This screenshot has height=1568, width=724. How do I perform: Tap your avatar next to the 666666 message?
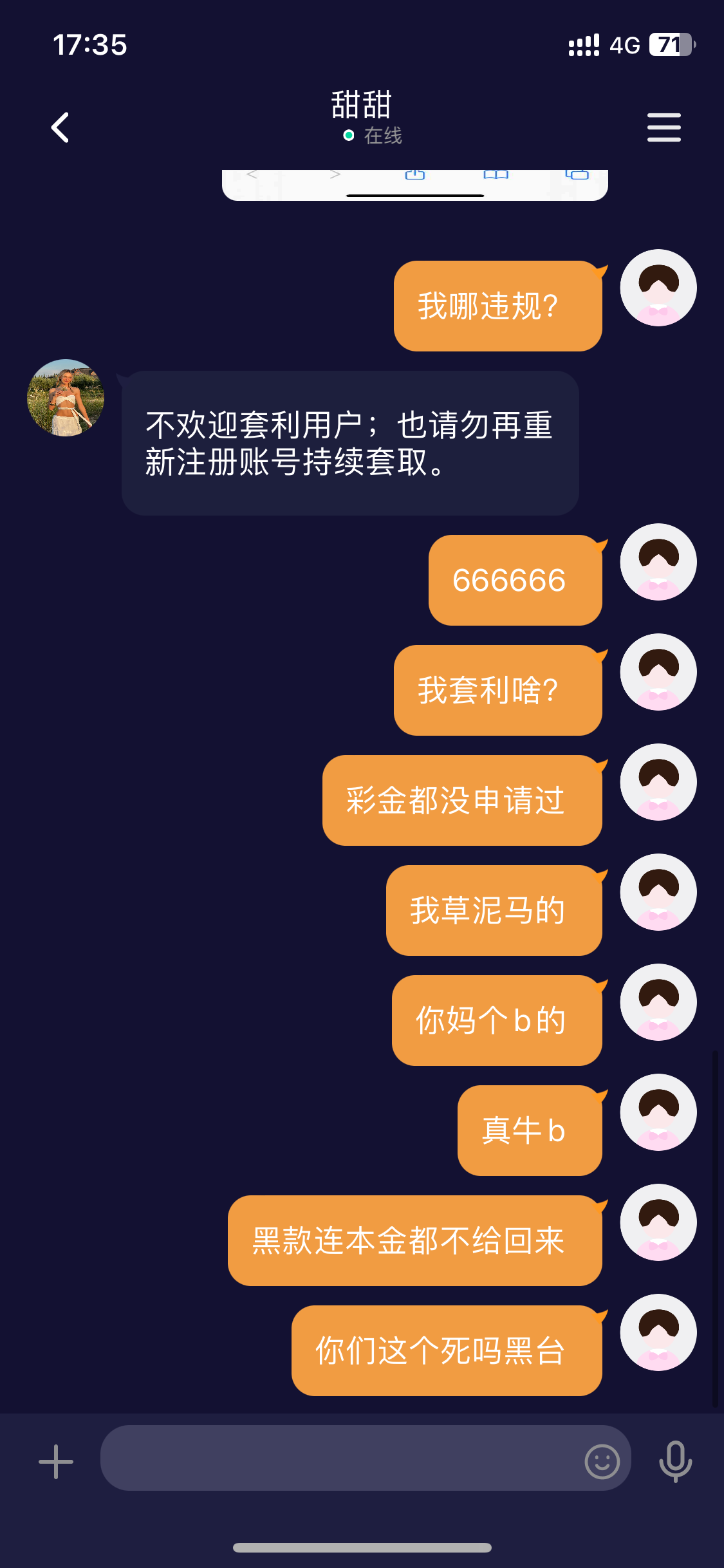click(658, 562)
